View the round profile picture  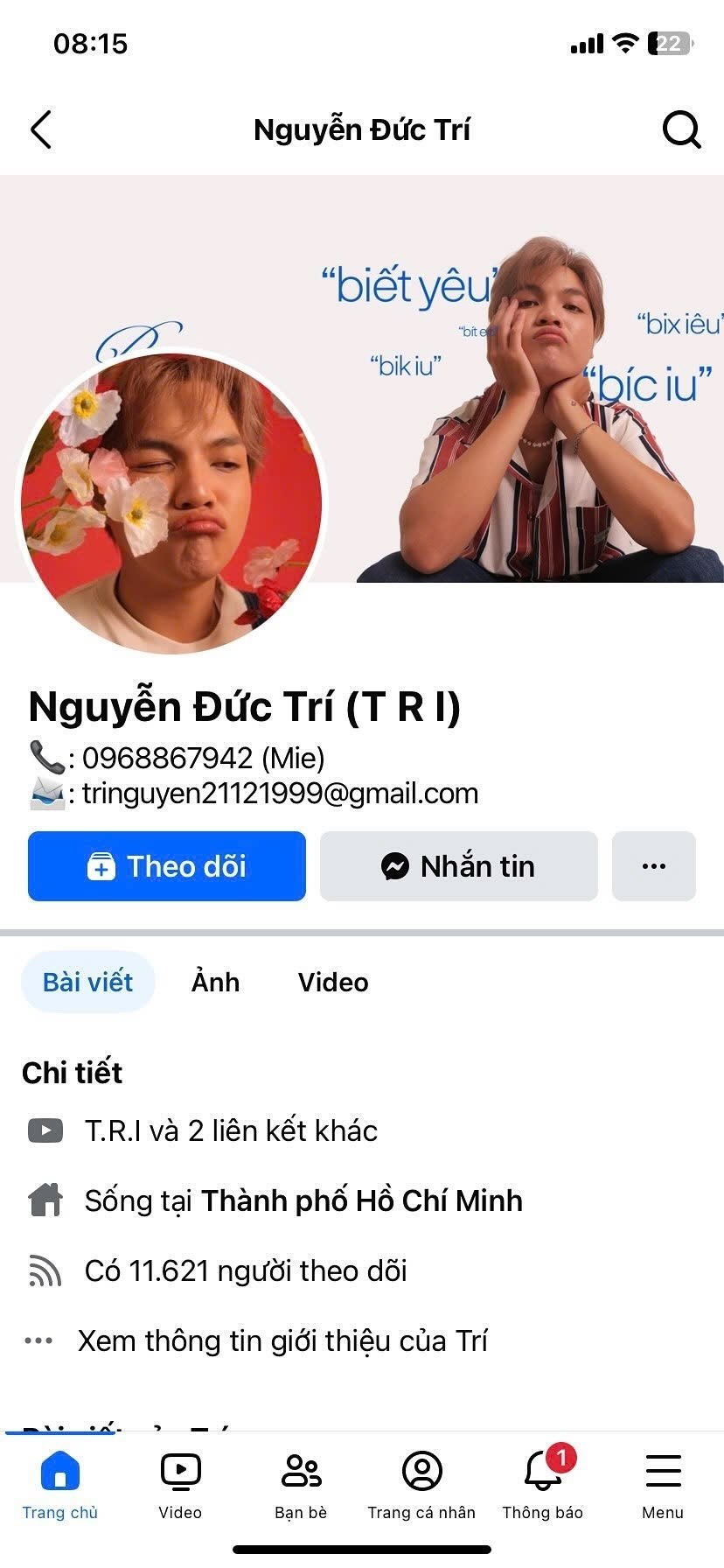click(171, 503)
